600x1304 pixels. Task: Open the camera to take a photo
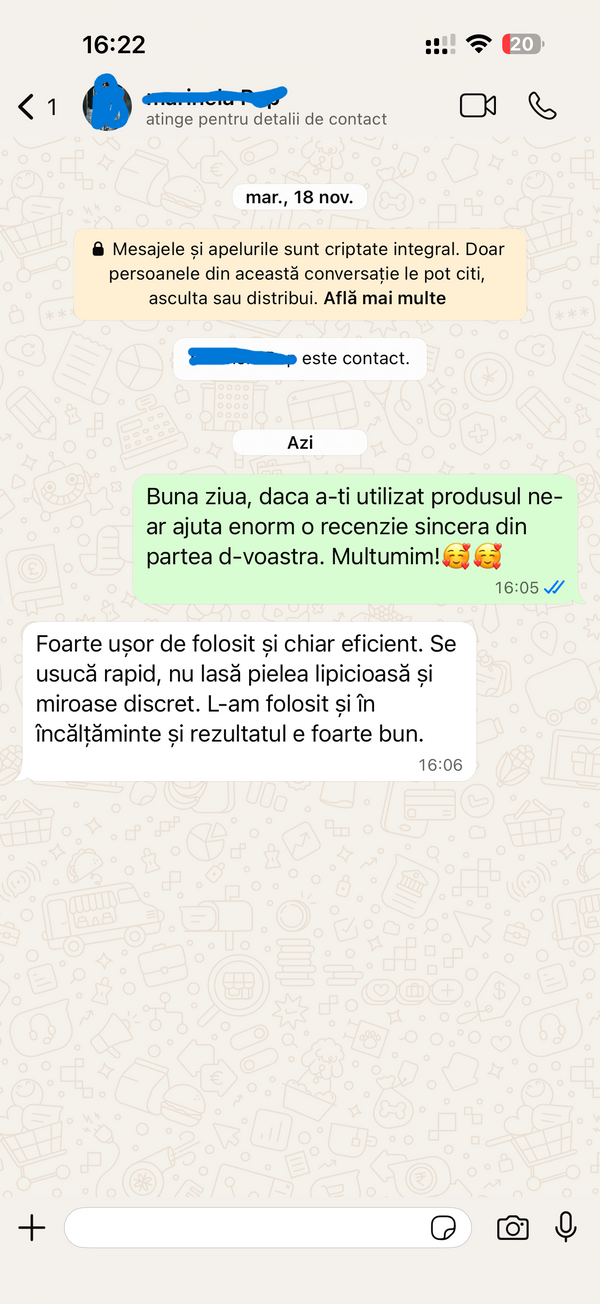[x=512, y=1228]
